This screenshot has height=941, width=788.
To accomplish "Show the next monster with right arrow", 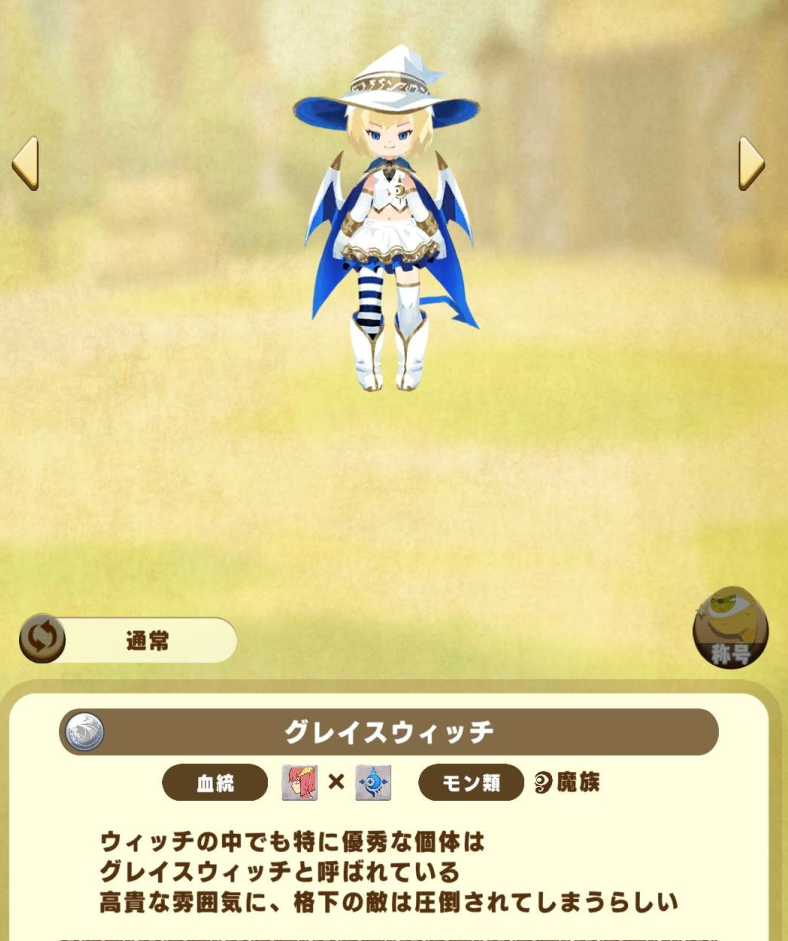I will [x=751, y=164].
